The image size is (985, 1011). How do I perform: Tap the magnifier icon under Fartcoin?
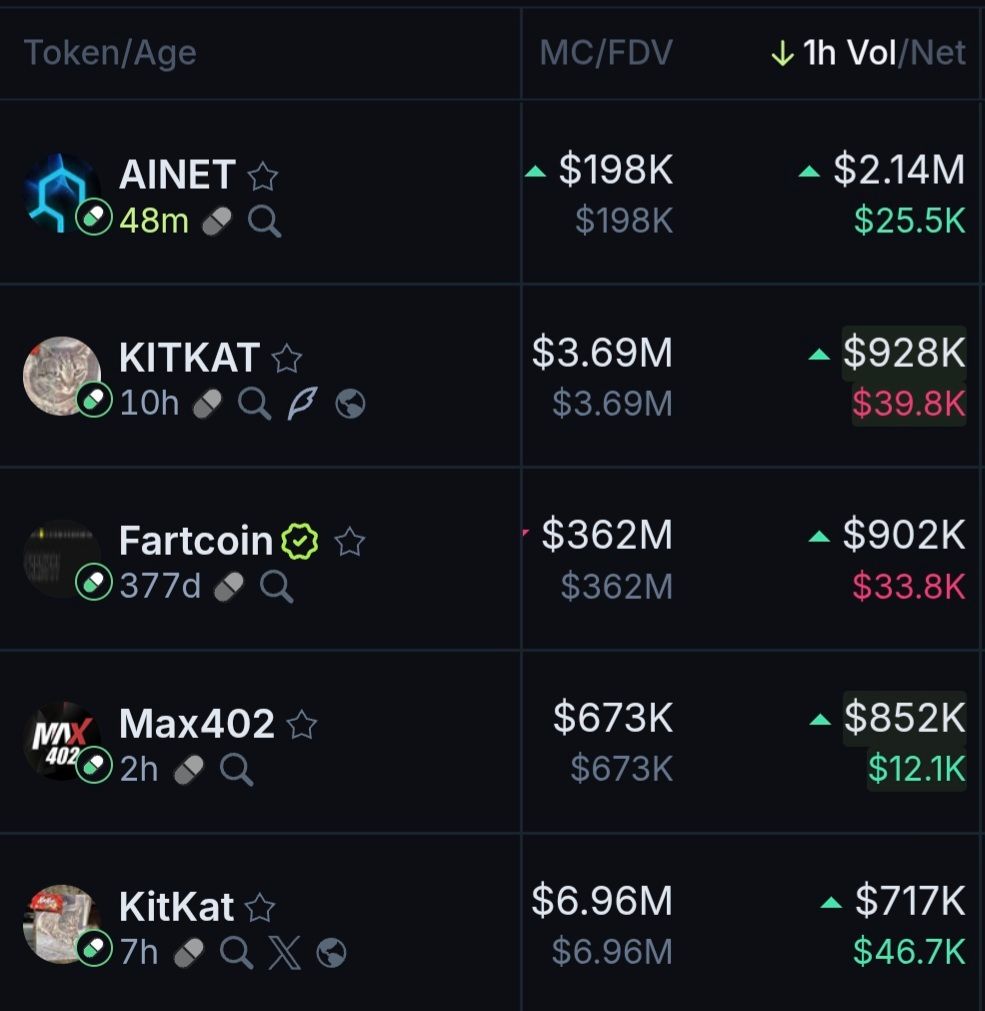pos(276,587)
